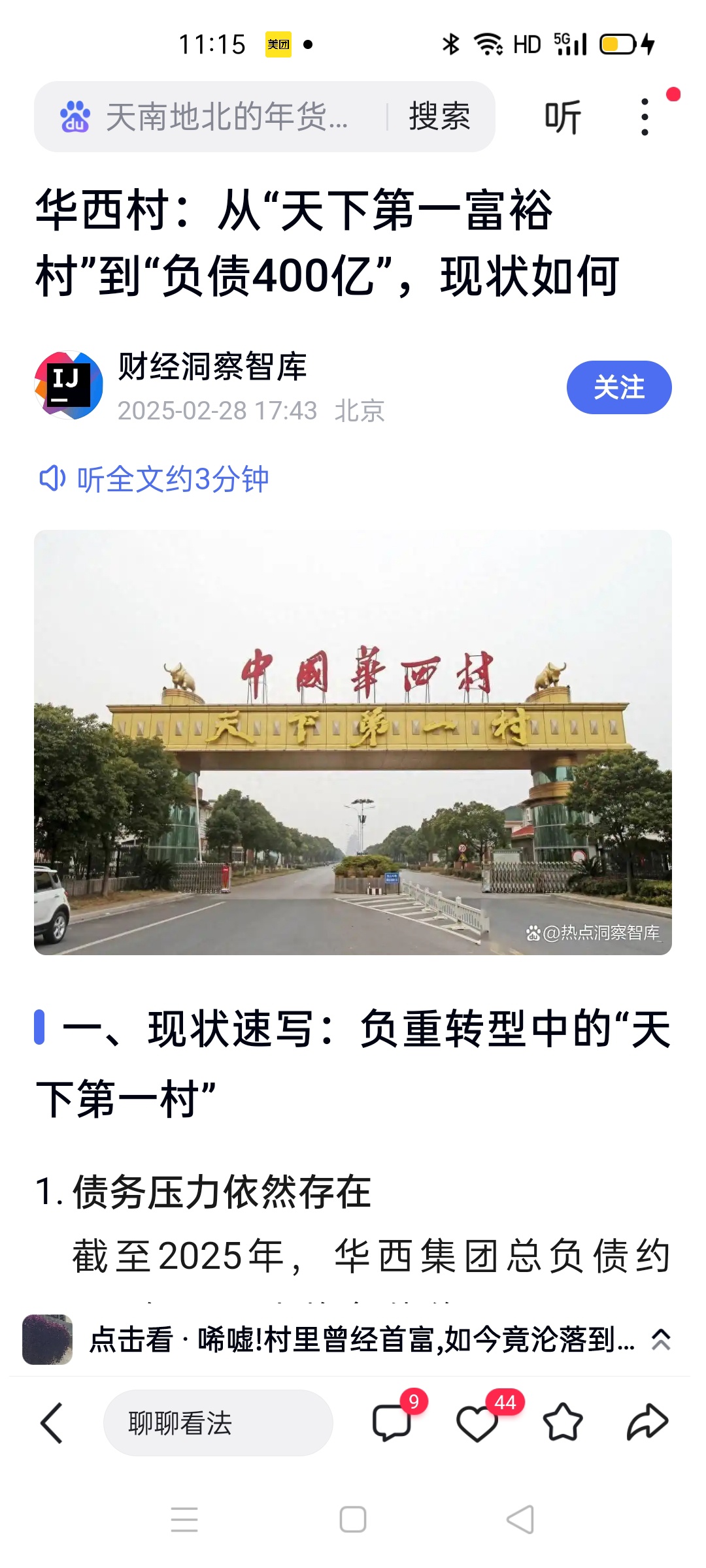Image resolution: width=706 pixels, height=1568 pixels.
Task: Share this article
Action: coord(647,1422)
